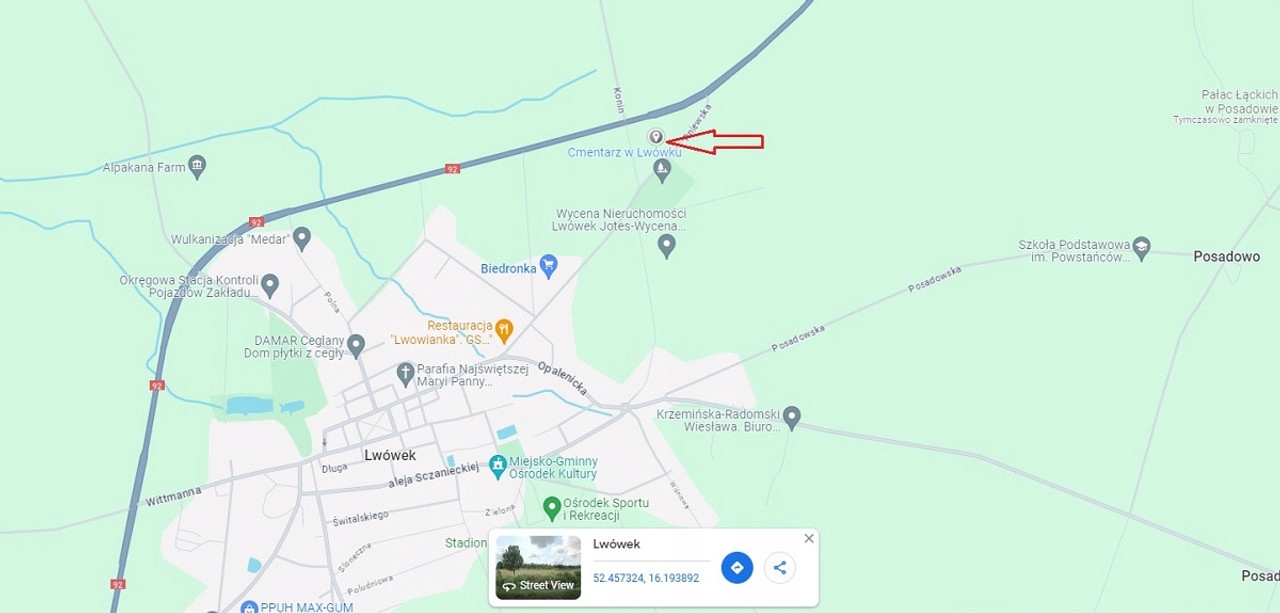The image size is (1280, 613).
Task: Close the Lwówek info card
Action: coord(809,538)
